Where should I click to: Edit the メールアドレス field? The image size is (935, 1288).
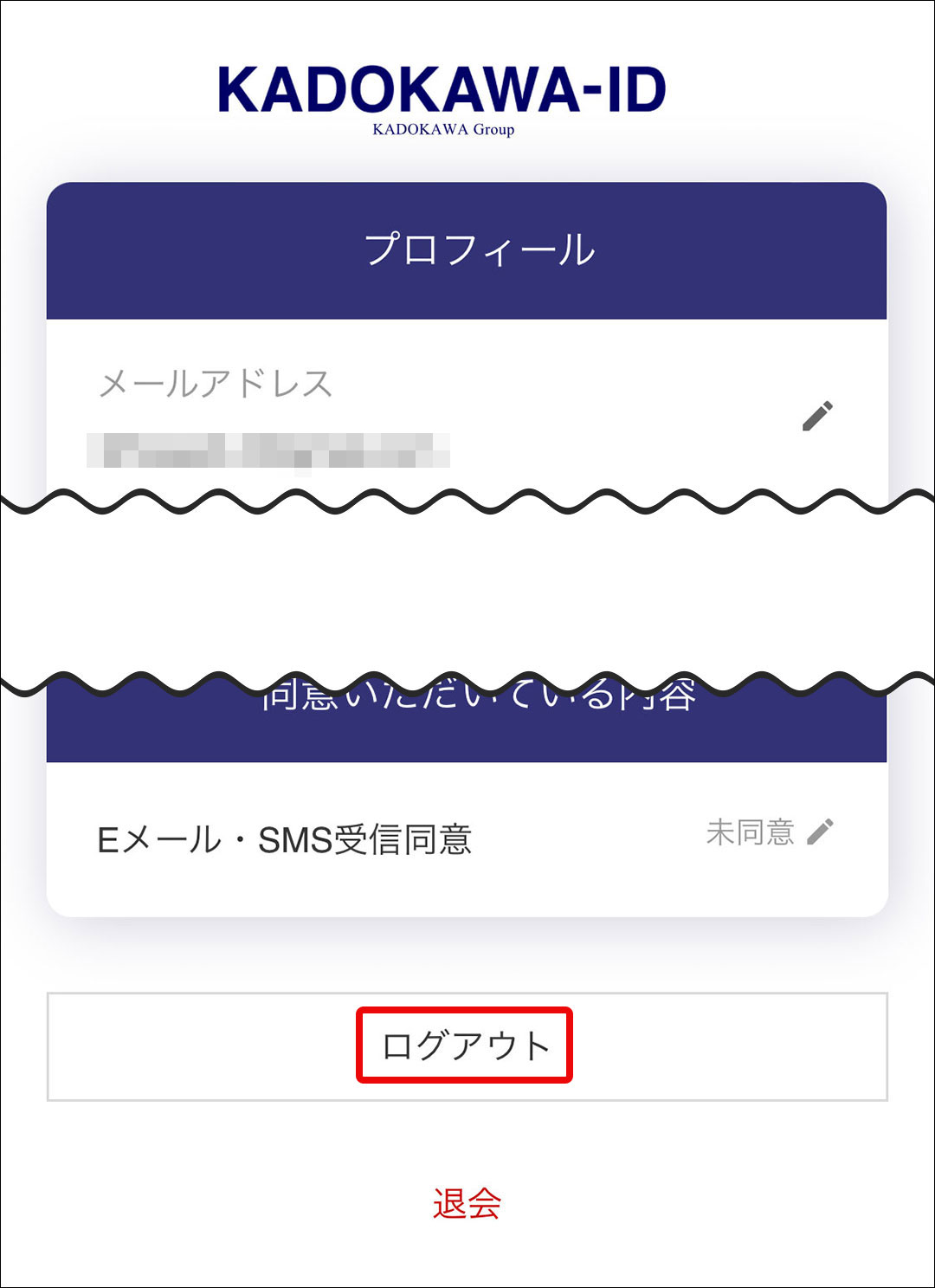816,417
